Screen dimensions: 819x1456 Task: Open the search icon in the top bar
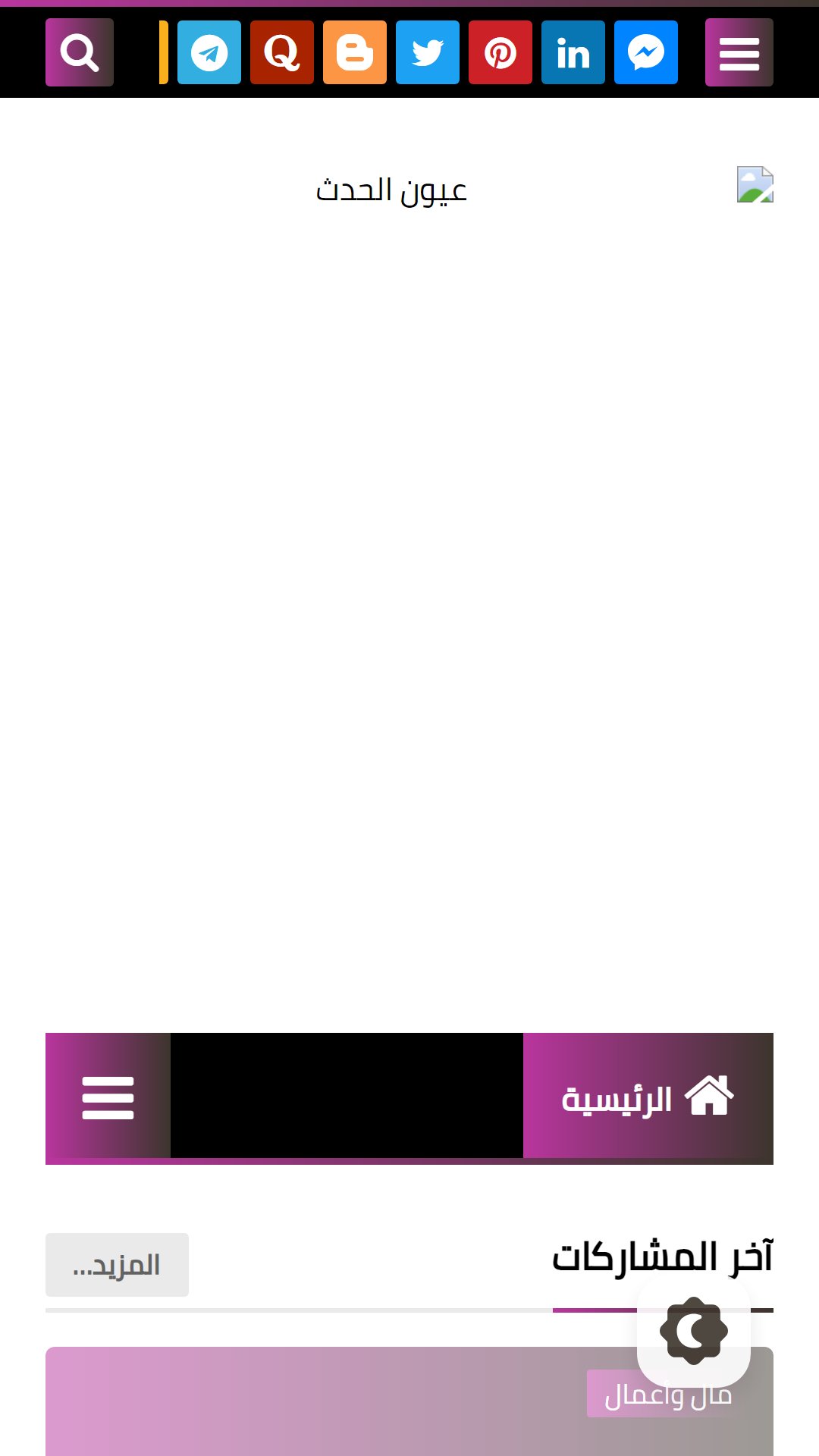(80, 52)
